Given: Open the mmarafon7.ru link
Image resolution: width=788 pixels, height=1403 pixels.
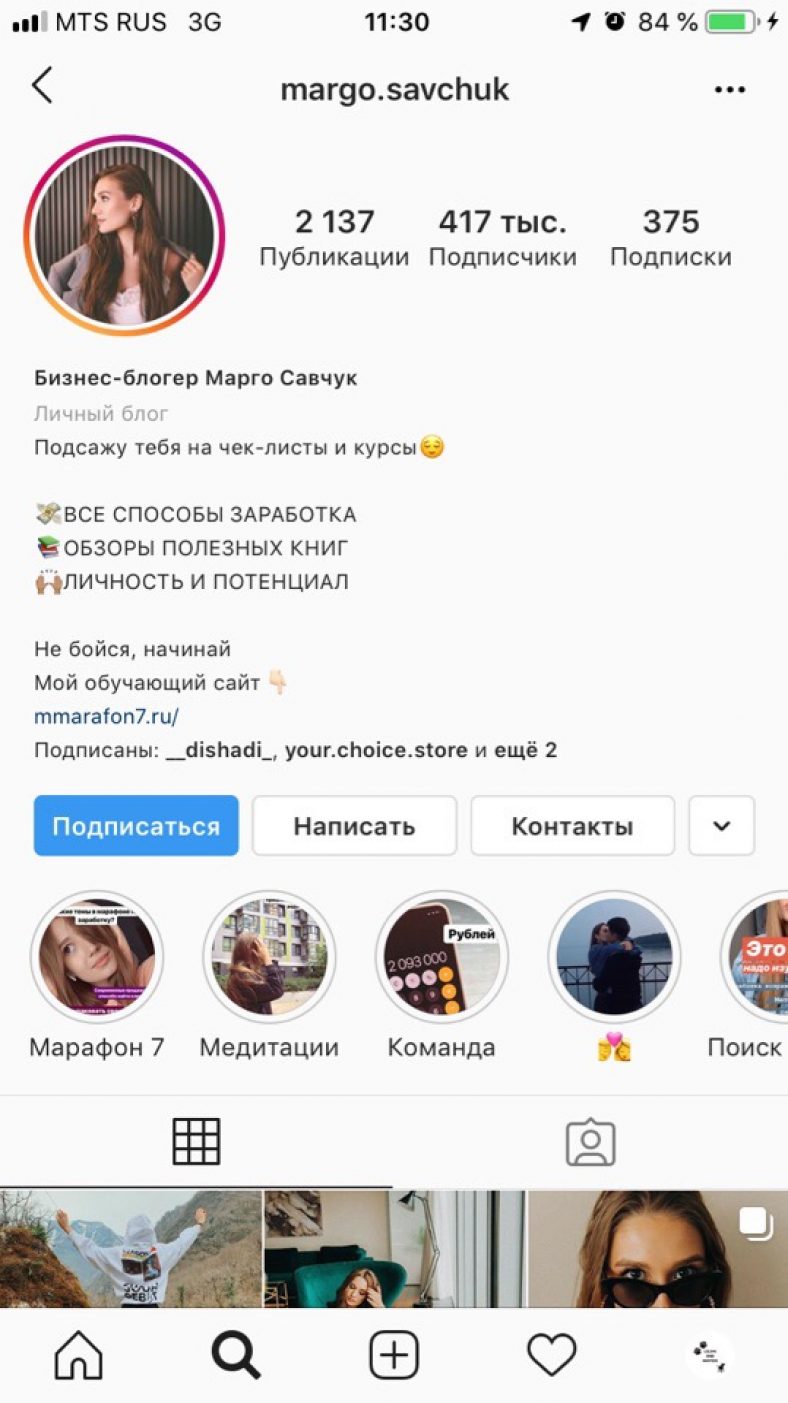Looking at the screenshot, I should (x=106, y=716).
